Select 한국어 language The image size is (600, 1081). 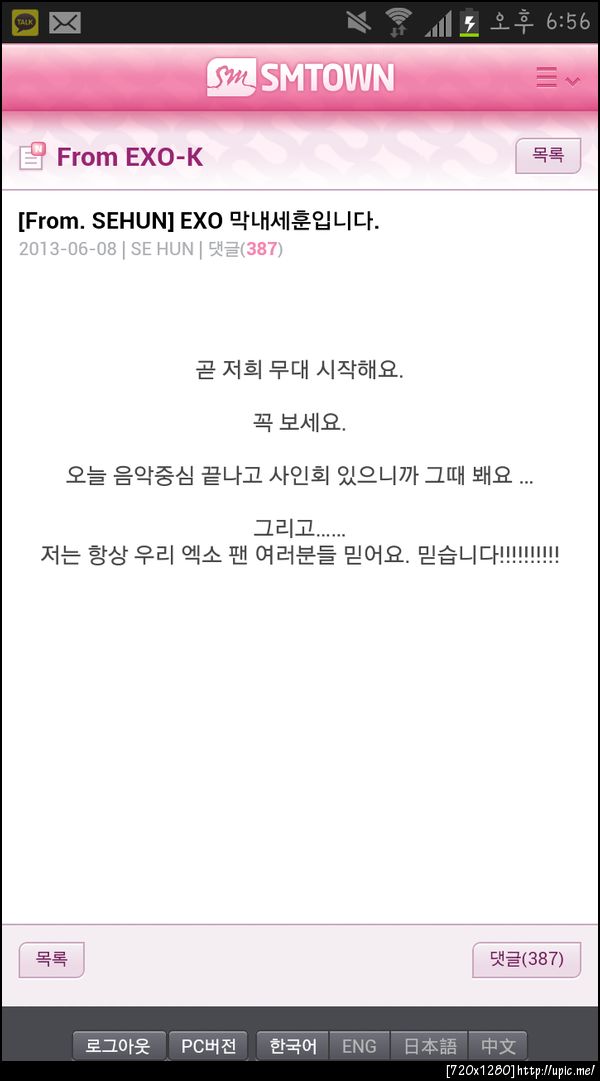pos(292,1046)
